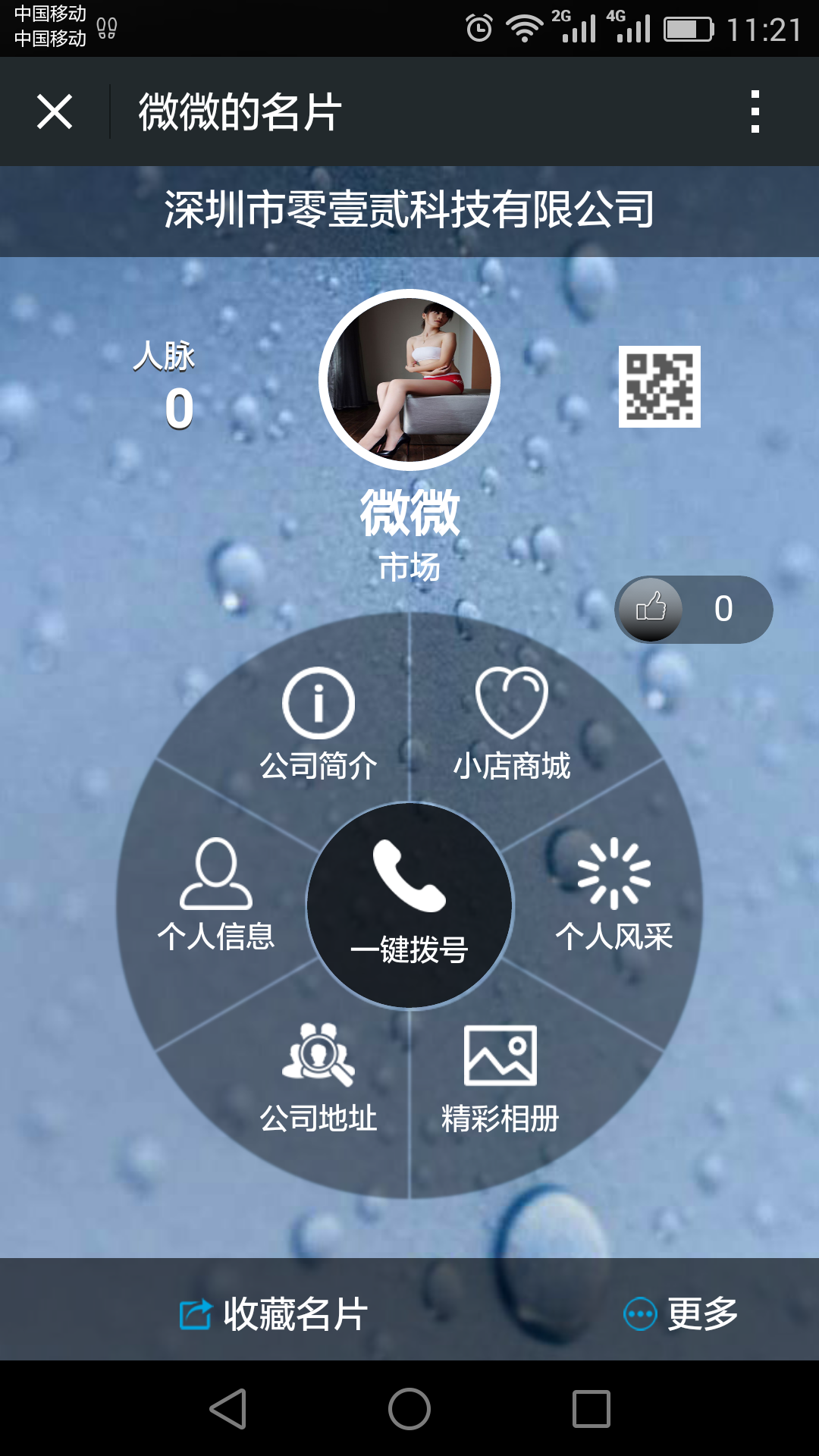
Task: View 个人信息 personal info
Action: [x=216, y=895]
